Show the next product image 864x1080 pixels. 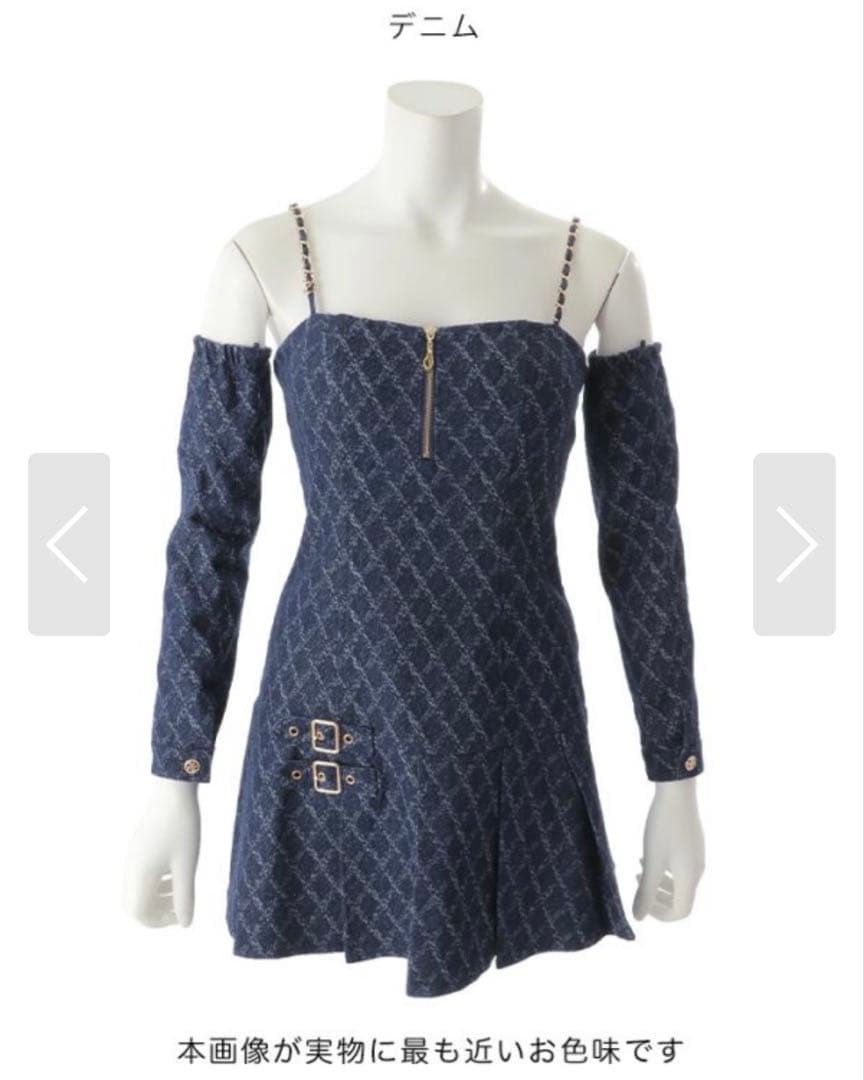point(795,544)
